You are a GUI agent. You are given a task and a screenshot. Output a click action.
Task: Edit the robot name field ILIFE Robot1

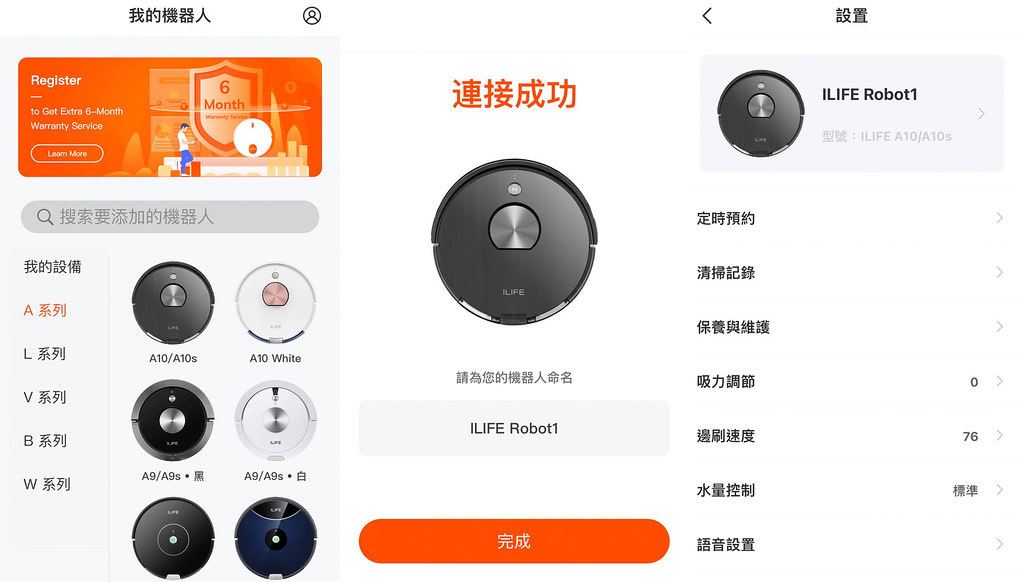(x=514, y=428)
